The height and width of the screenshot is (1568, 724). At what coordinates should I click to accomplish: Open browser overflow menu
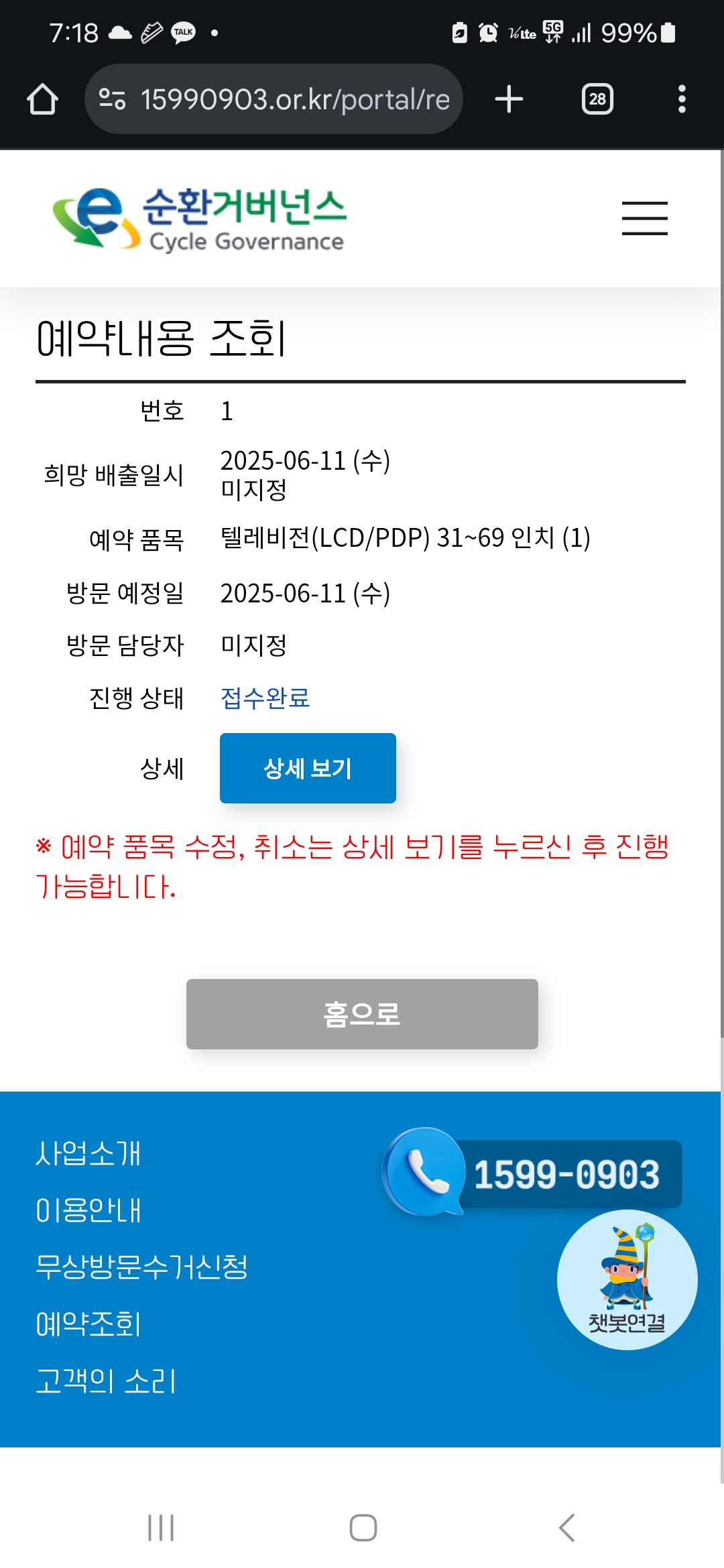(x=682, y=99)
